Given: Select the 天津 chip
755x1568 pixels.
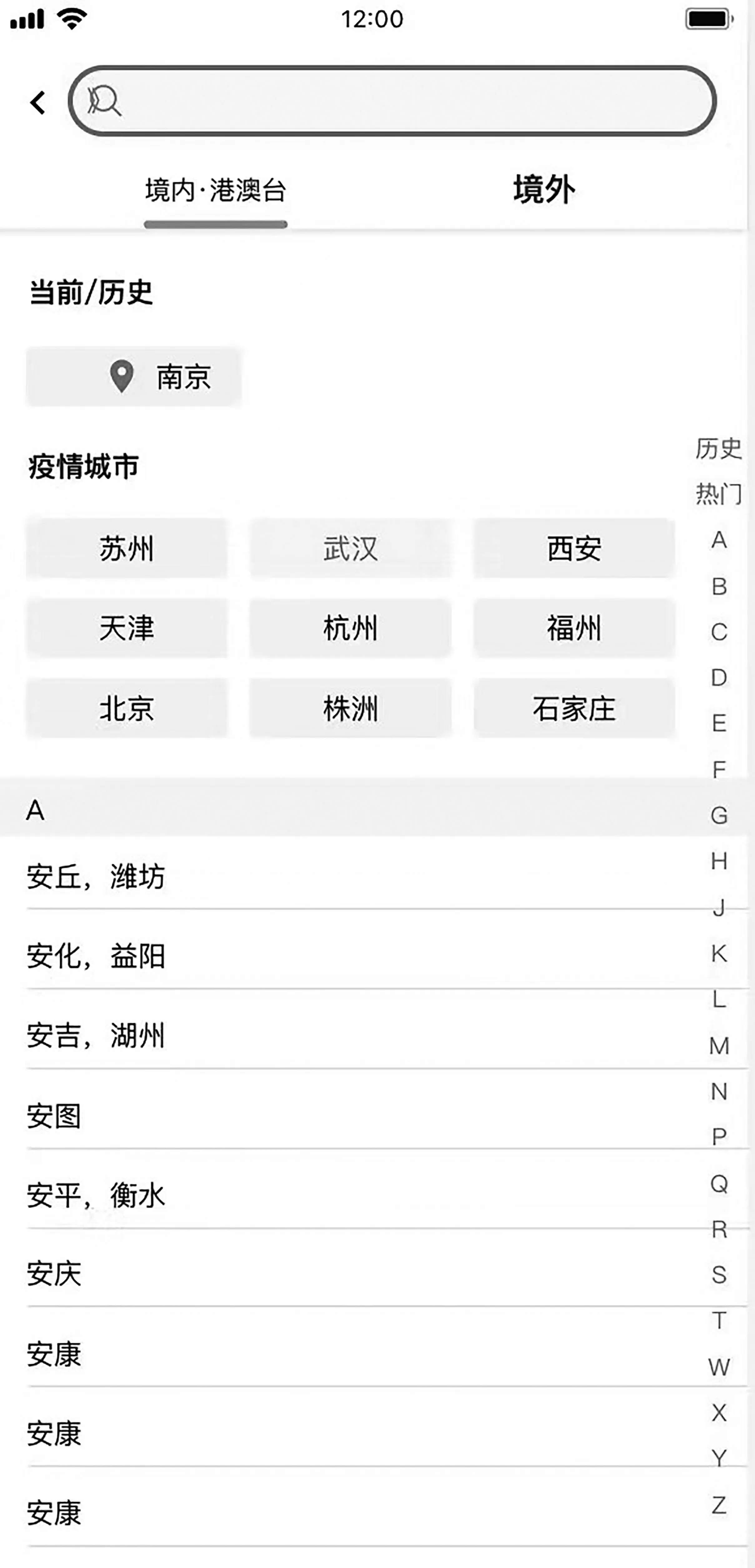Looking at the screenshot, I should pos(127,628).
